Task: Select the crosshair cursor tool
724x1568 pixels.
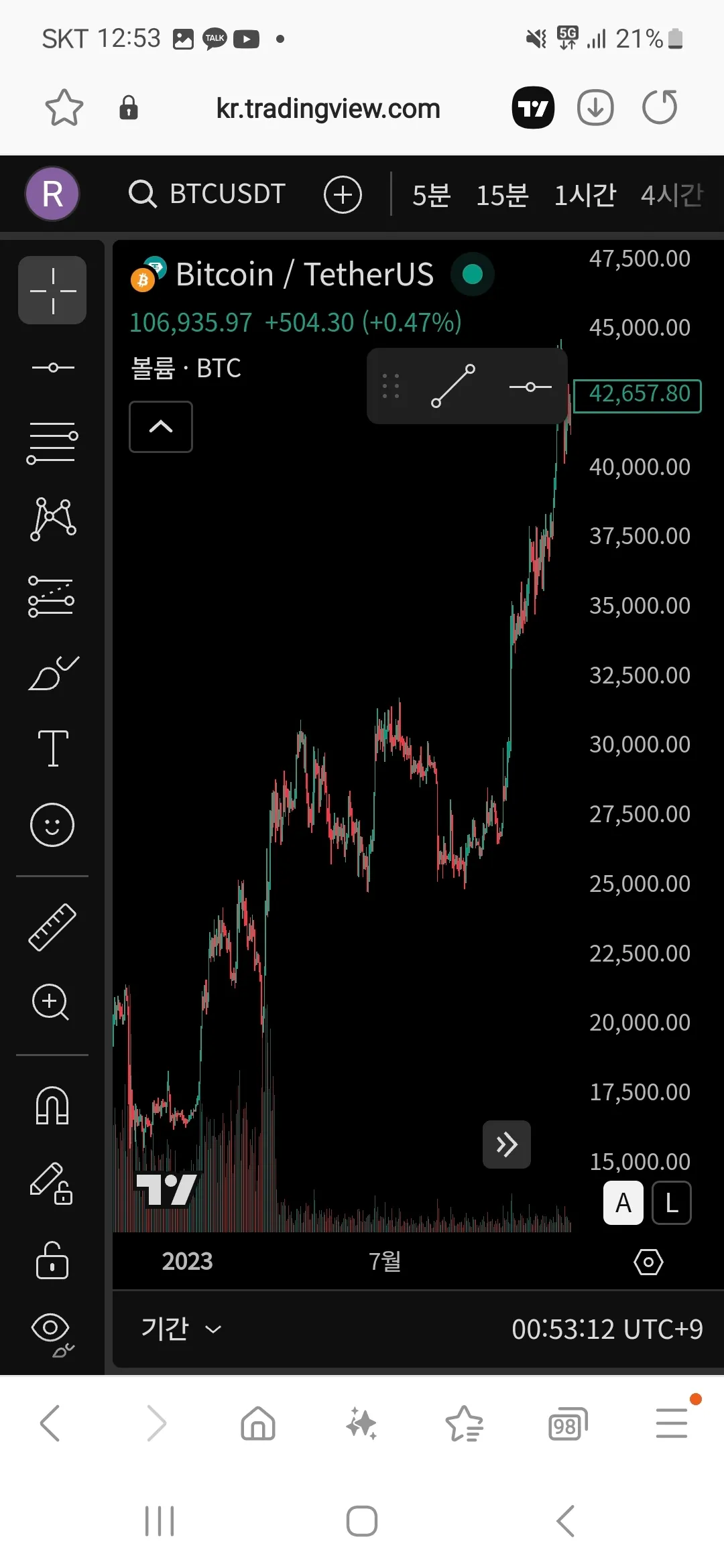Action: pyautogui.click(x=52, y=291)
